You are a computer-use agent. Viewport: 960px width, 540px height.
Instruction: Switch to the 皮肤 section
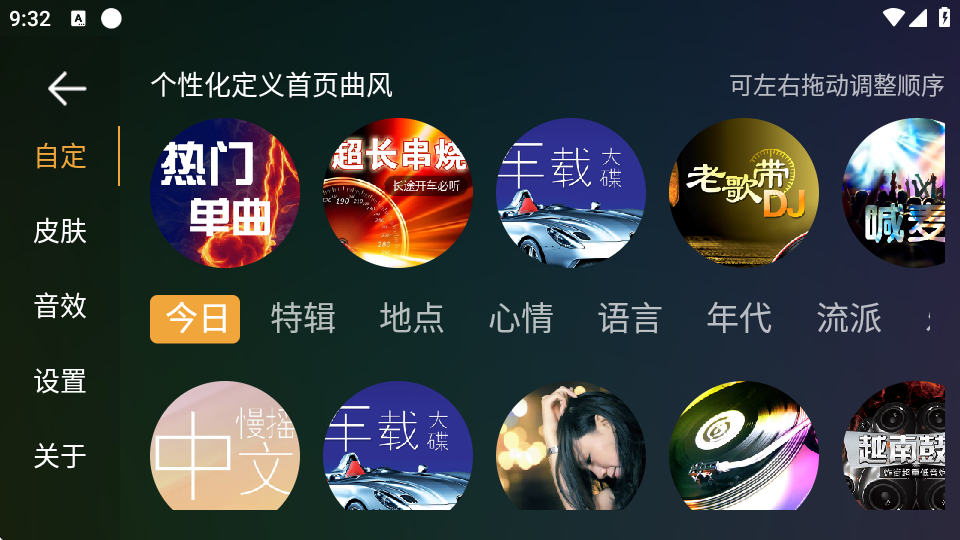pos(60,231)
